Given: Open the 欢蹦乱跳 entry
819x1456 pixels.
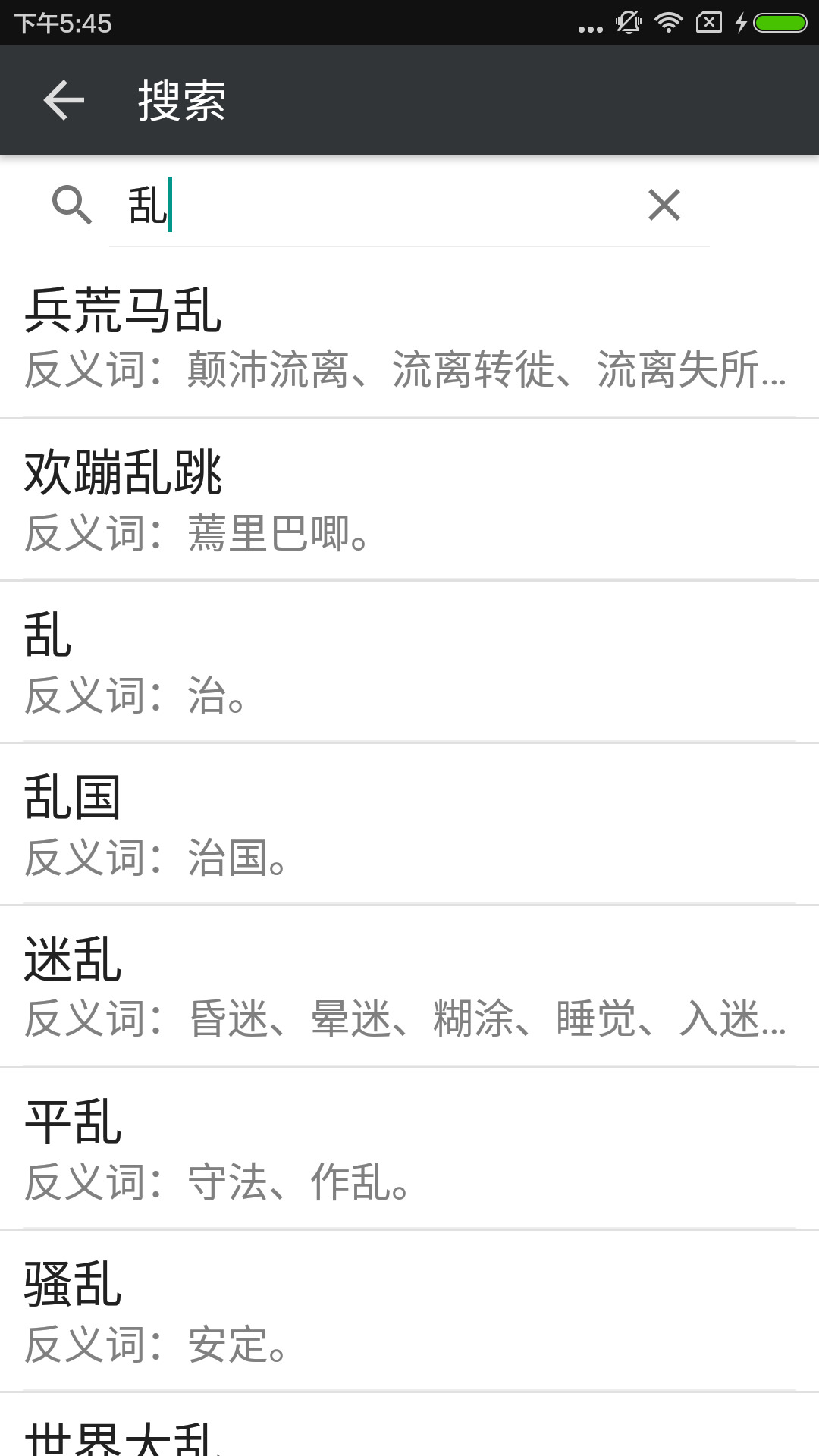Looking at the screenshot, I should click(409, 500).
